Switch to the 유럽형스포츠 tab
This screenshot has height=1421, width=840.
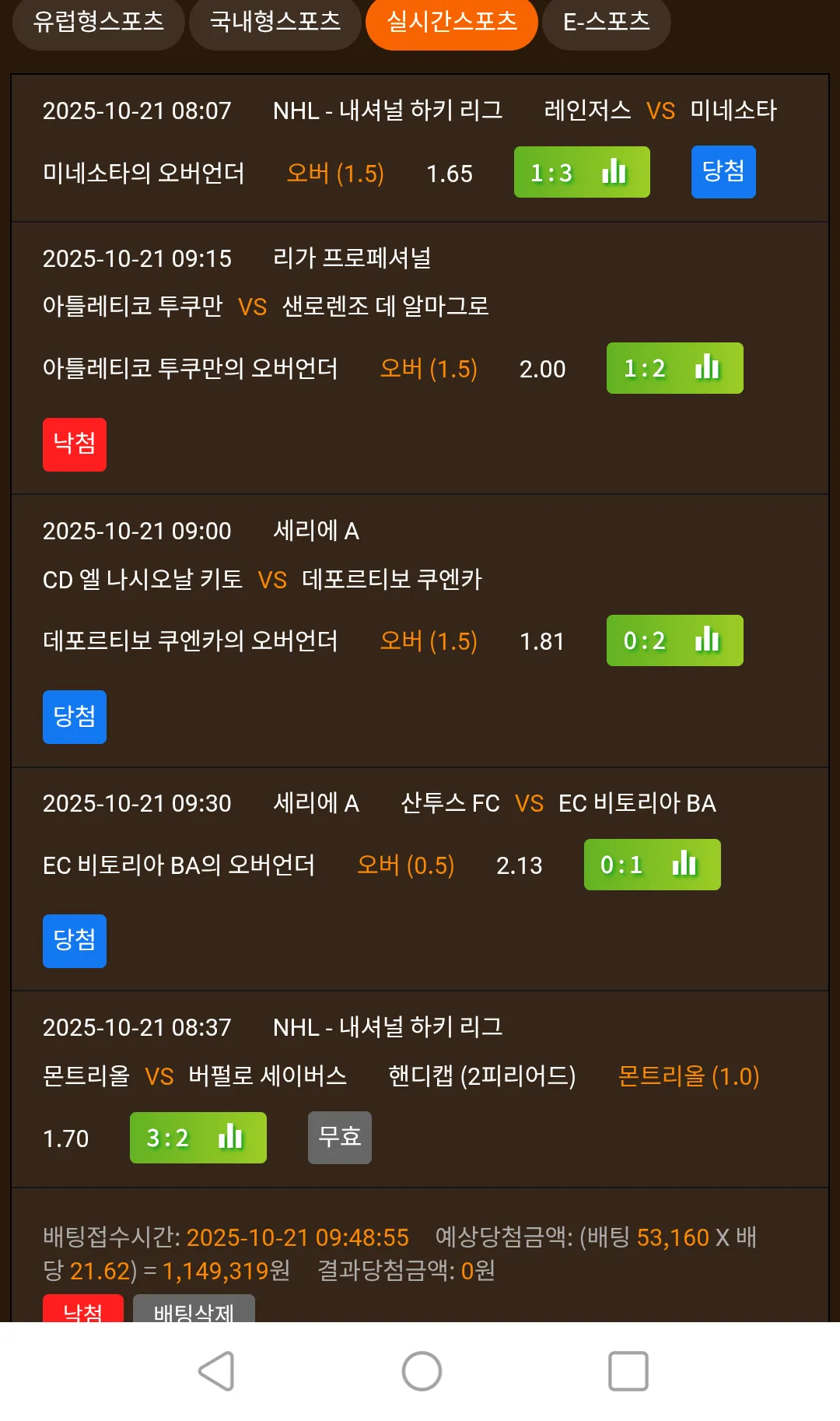[99, 22]
